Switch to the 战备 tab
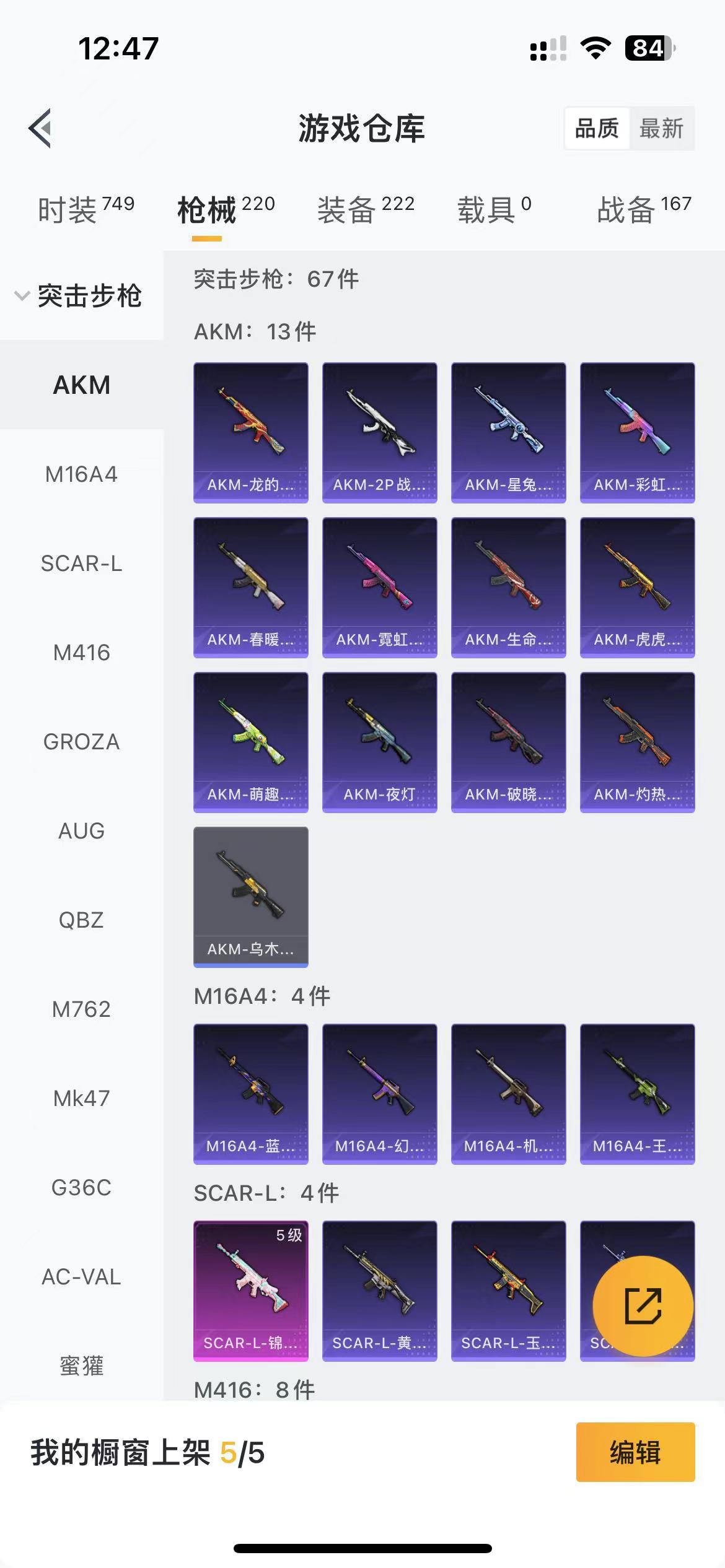Screen dimensions: 725x1568 click(x=644, y=209)
